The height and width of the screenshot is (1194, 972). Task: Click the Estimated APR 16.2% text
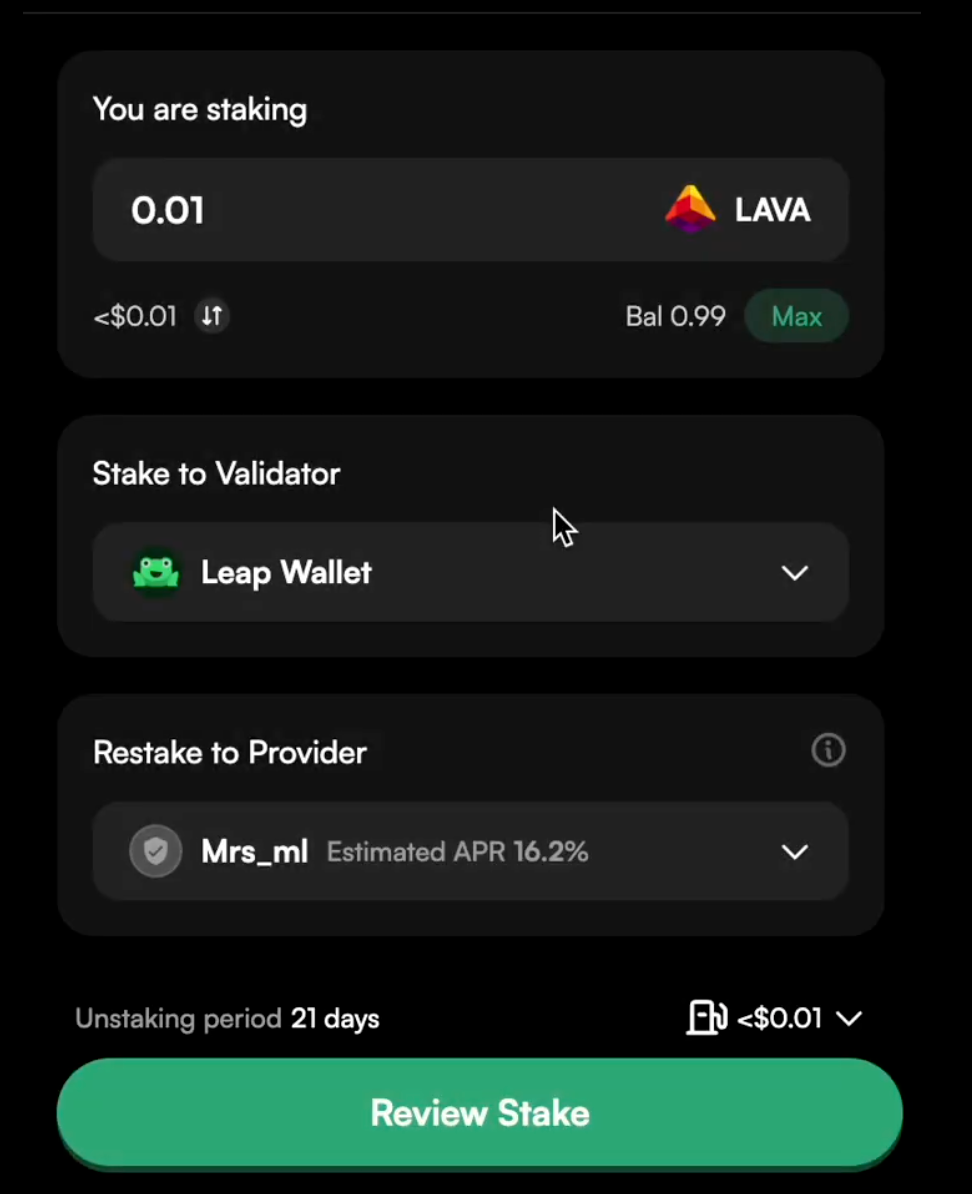(458, 851)
